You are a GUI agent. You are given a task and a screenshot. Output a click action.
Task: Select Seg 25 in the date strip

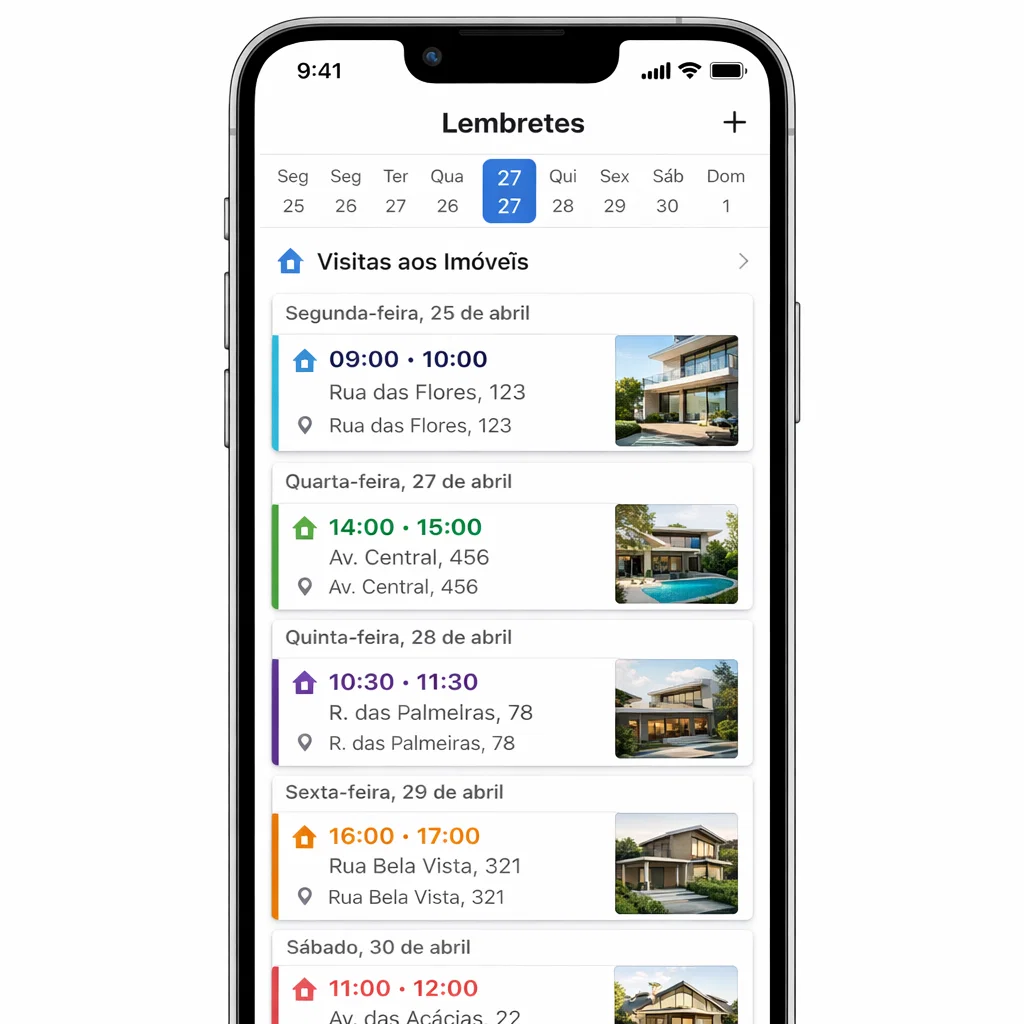tap(293, 191)
